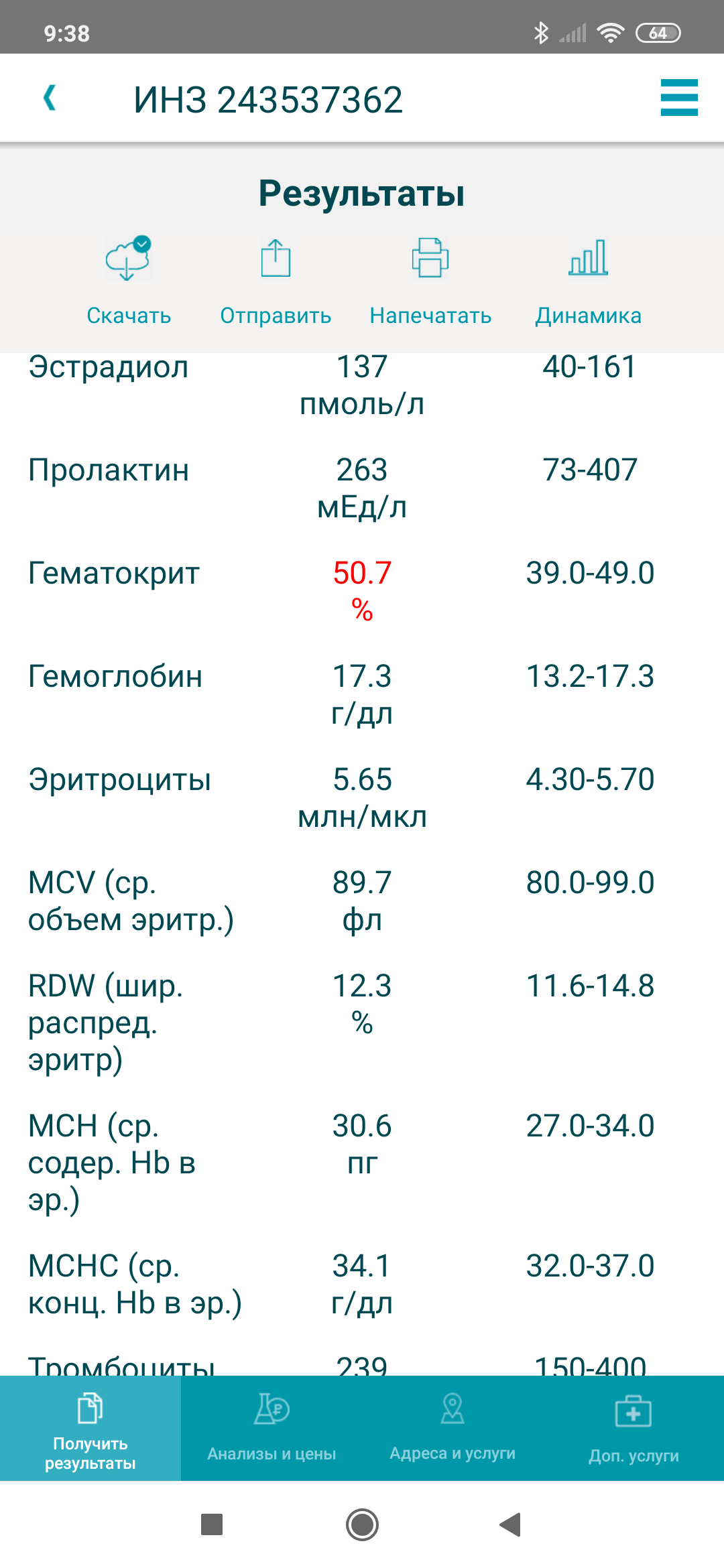Open the hamburger menu
Screen dimensions: 724x1568
(x=679, y=97)
